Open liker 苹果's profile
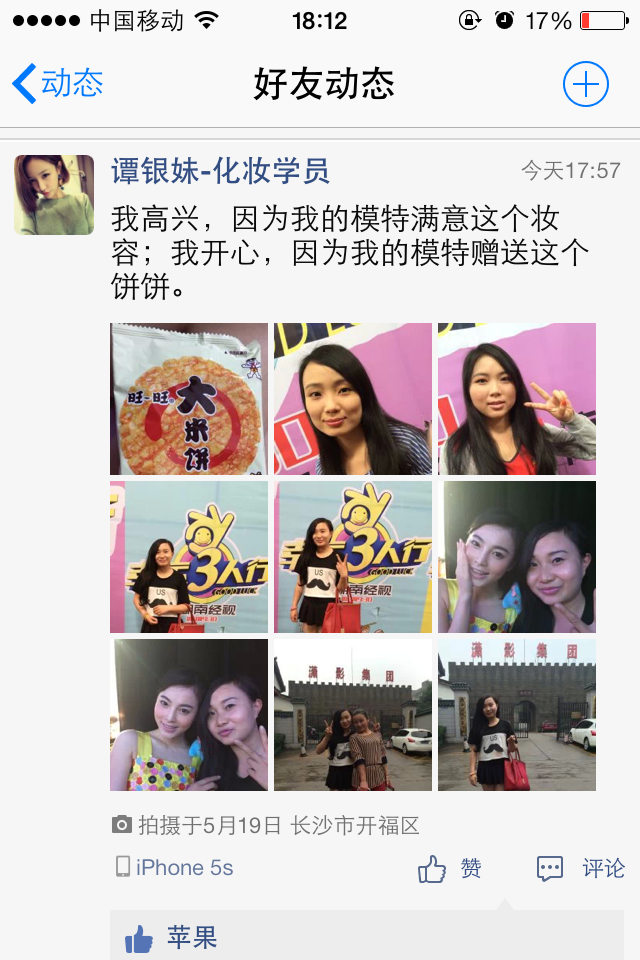This screenshot has height=960, width=640. 191,938
